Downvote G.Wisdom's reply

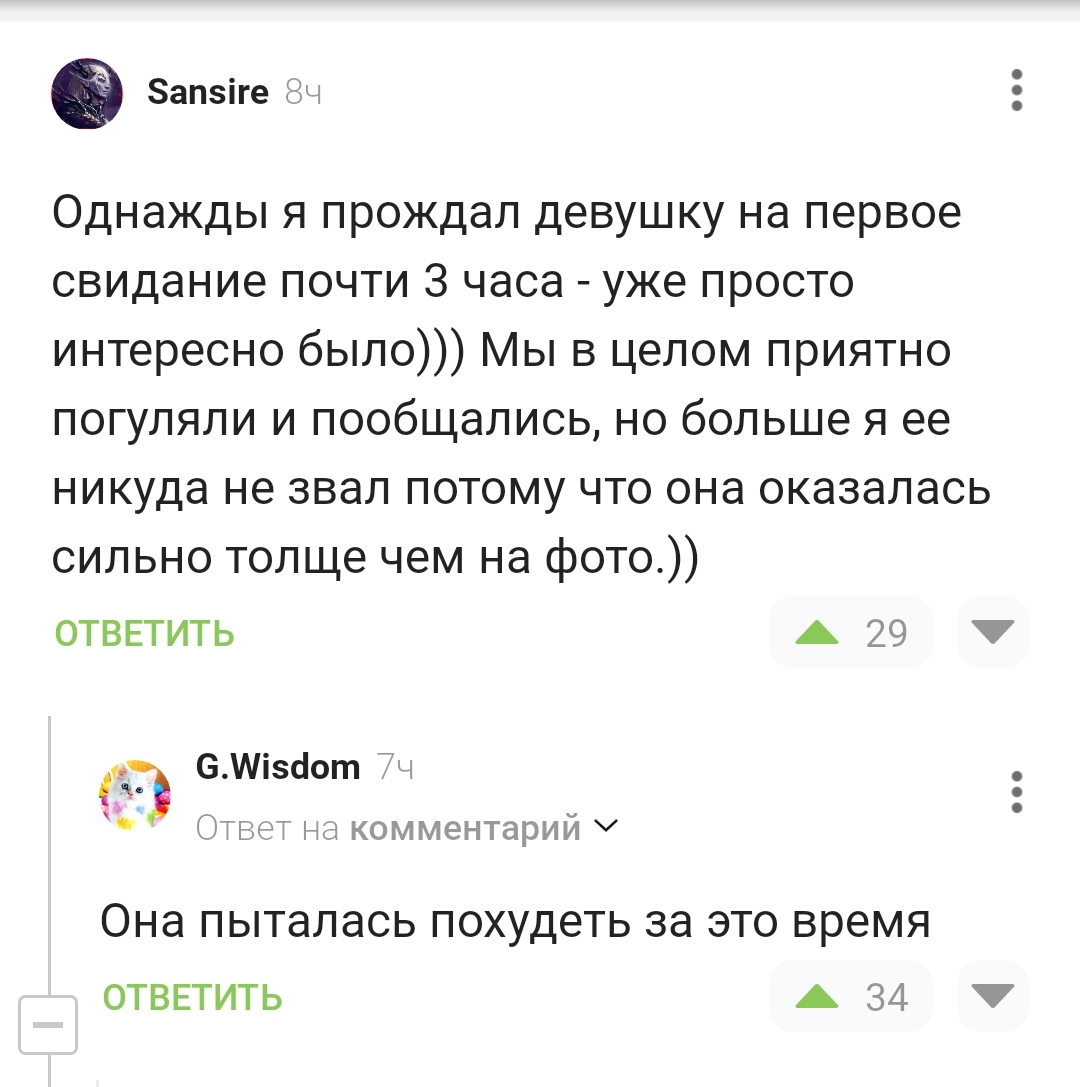tap(992, 996)
